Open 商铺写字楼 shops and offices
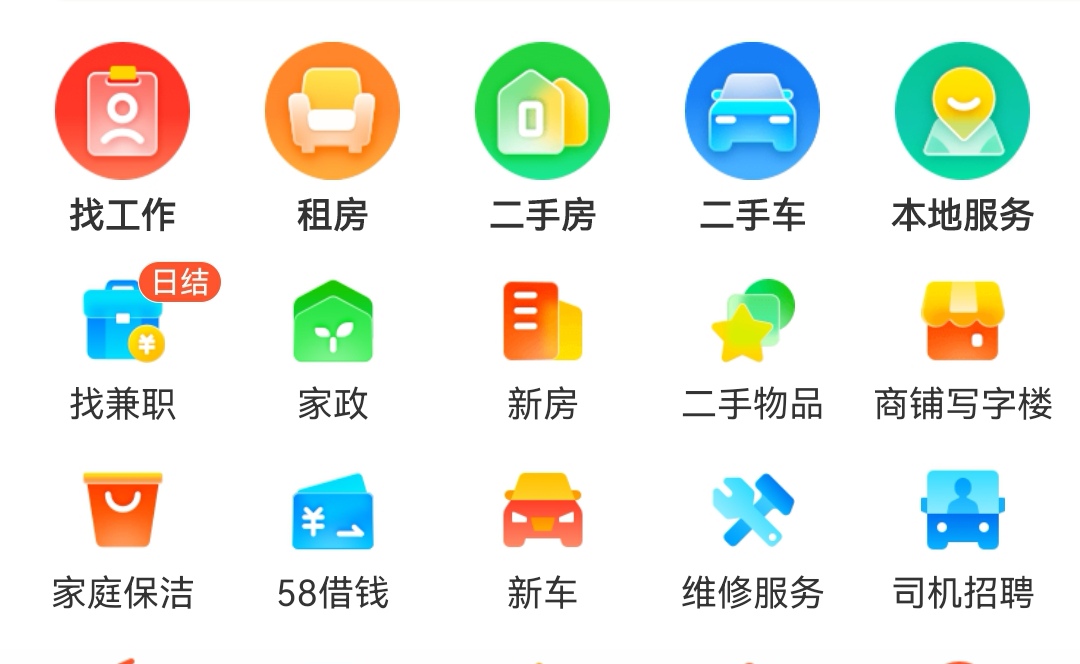1080x664 pixels. (962, 322)
